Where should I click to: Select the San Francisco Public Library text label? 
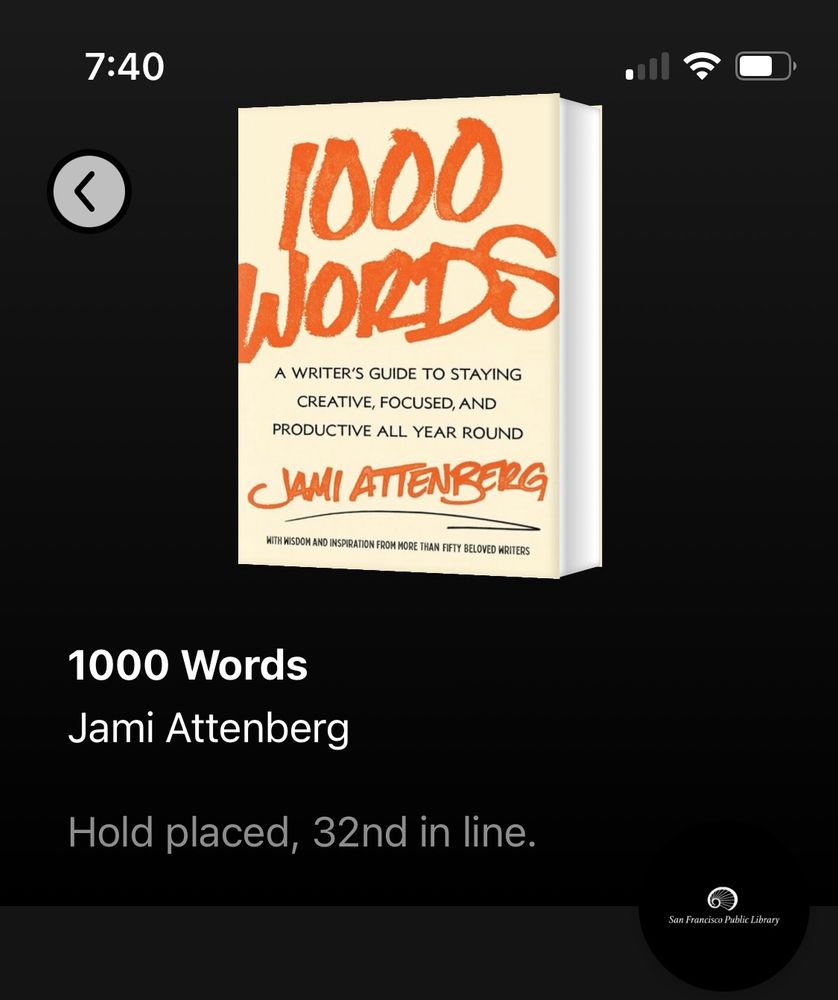[723, 921]
